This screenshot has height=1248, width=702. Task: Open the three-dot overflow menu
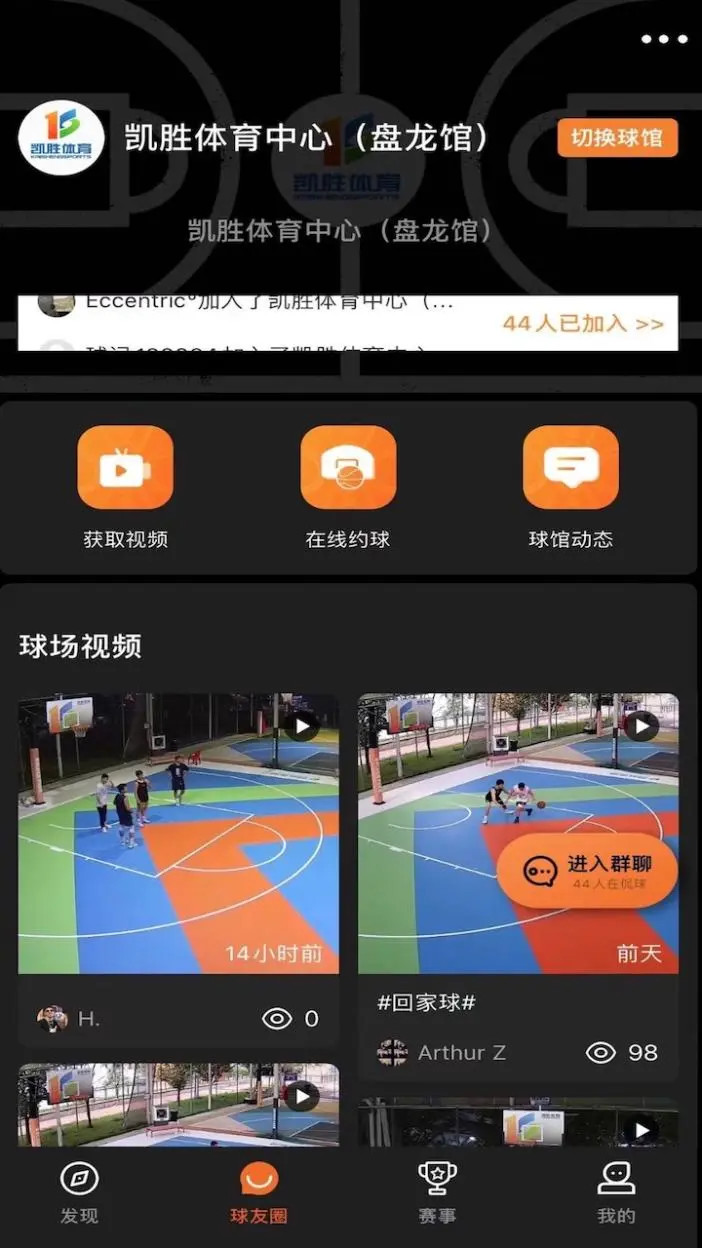coord(664,39)
